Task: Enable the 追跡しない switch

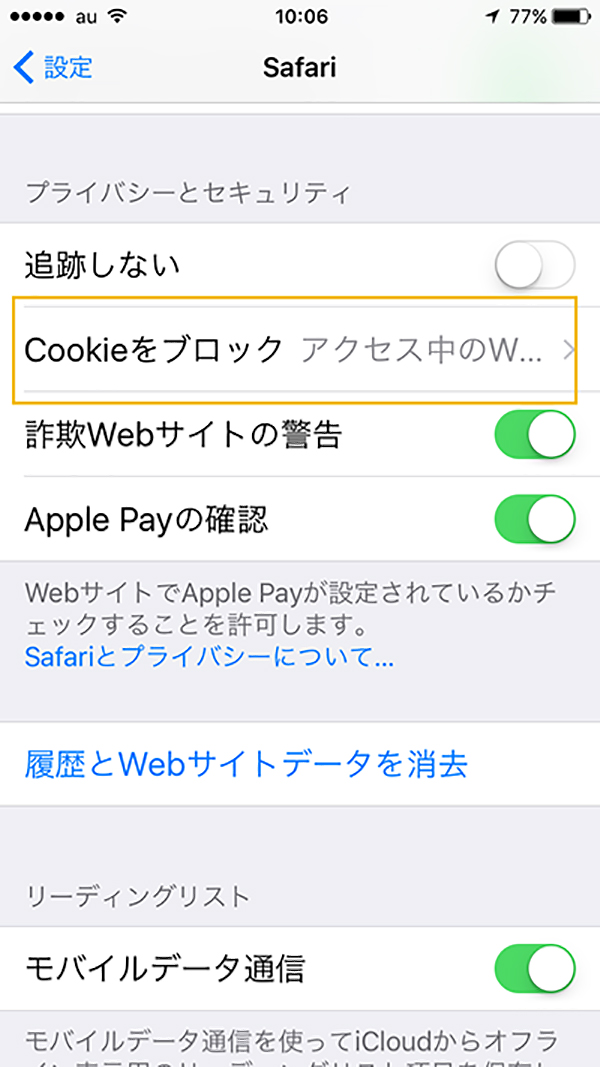Action: (535, 265)
